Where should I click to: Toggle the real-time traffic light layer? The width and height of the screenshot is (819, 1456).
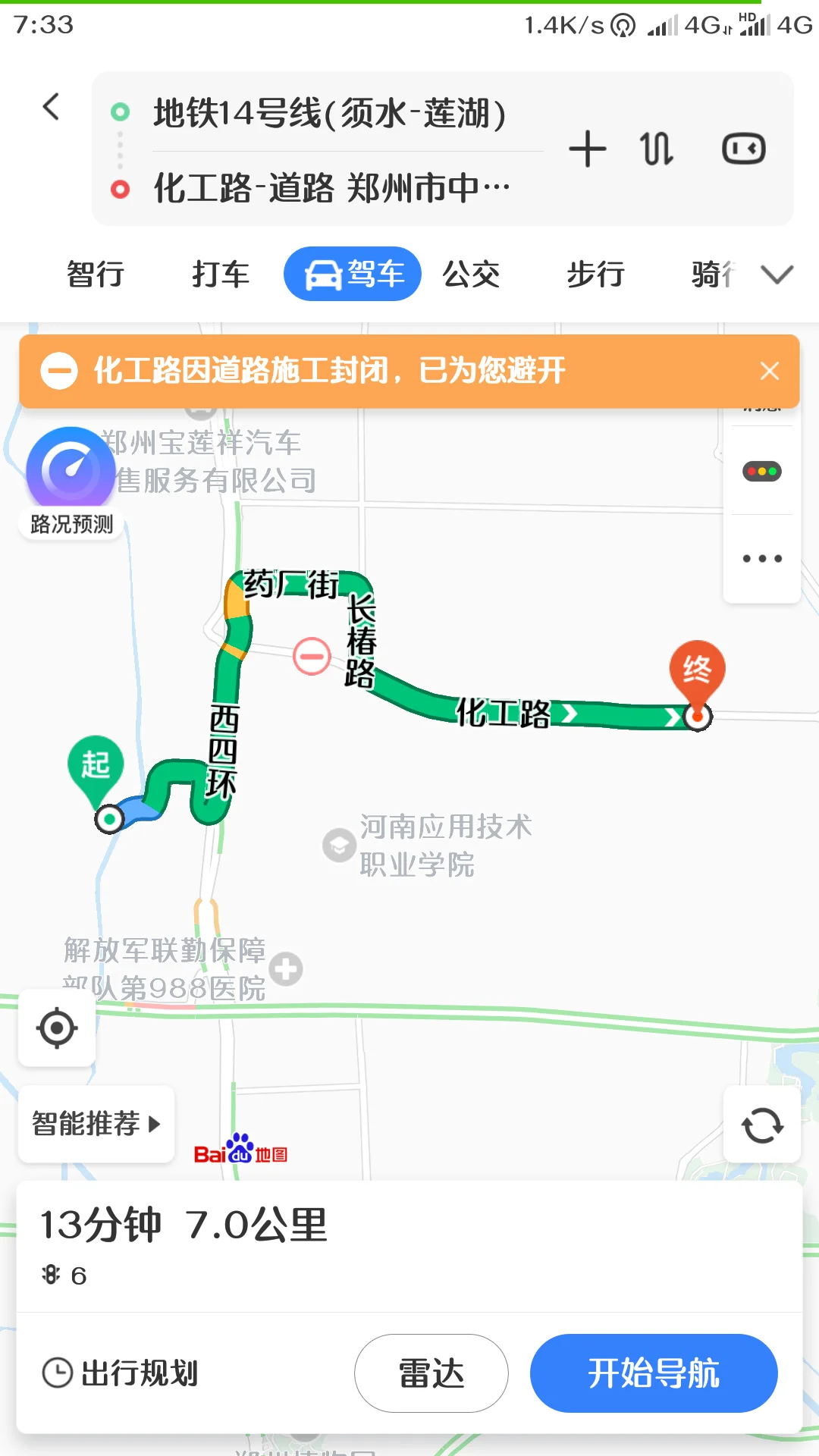click(x=761, y=471)
